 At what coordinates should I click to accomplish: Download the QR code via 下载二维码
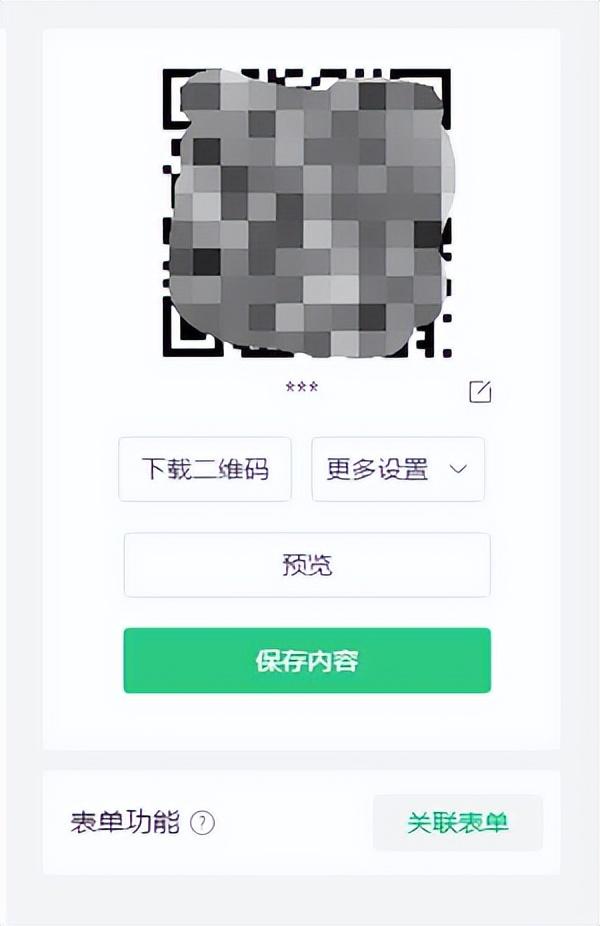(x=205, y=469)
